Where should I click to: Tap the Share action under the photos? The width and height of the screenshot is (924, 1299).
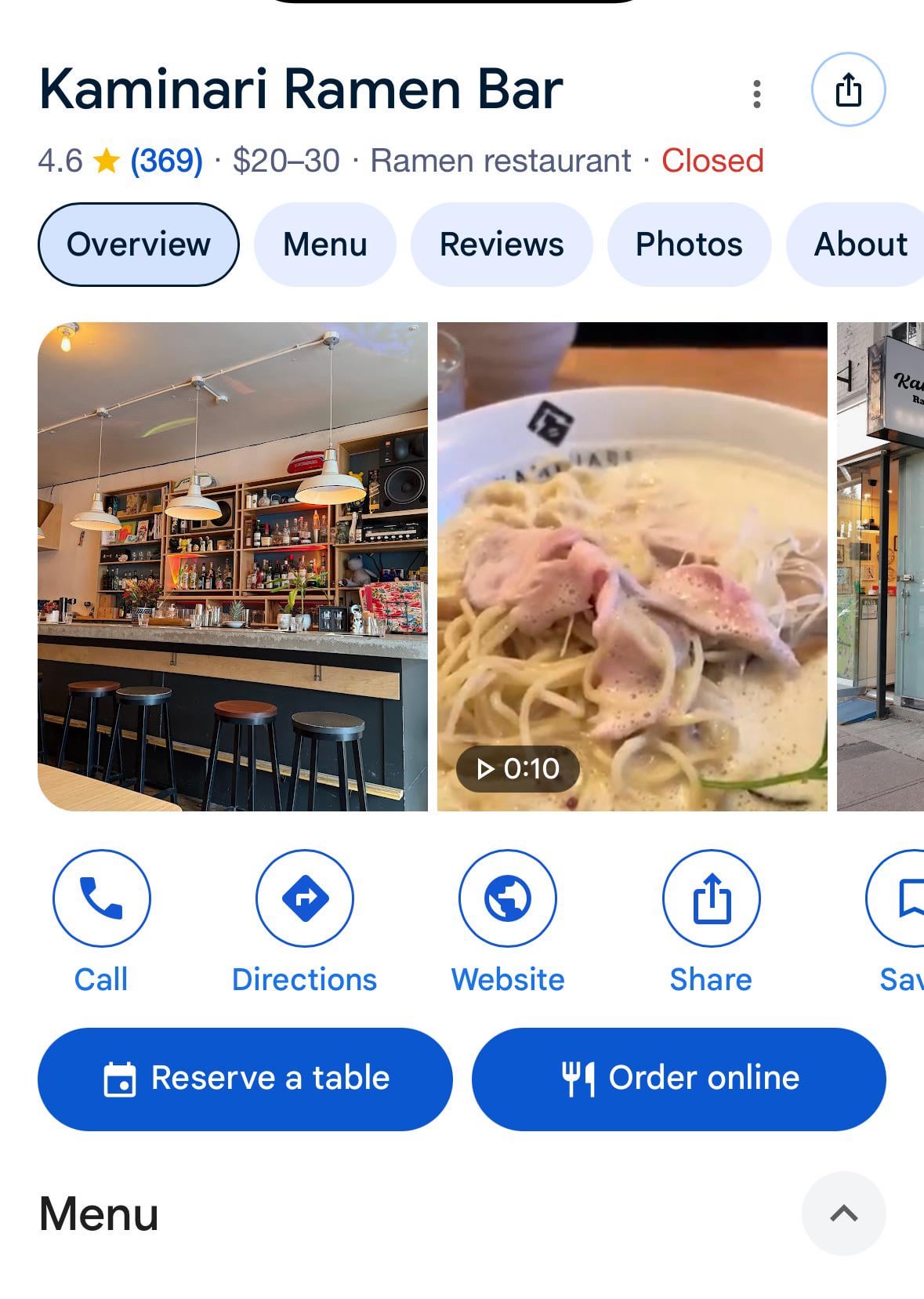coord(711,898)
